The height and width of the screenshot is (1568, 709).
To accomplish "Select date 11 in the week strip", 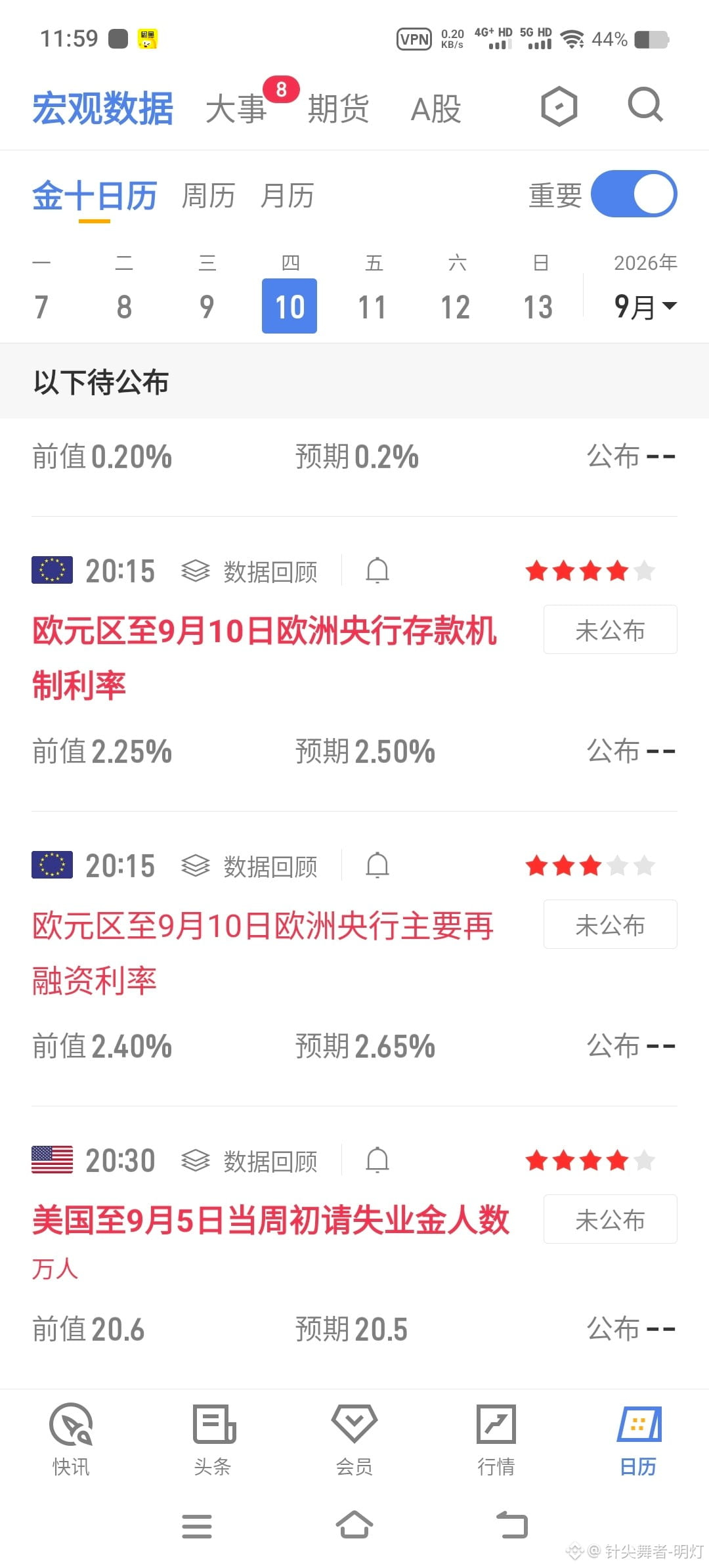I will [372, 307].
